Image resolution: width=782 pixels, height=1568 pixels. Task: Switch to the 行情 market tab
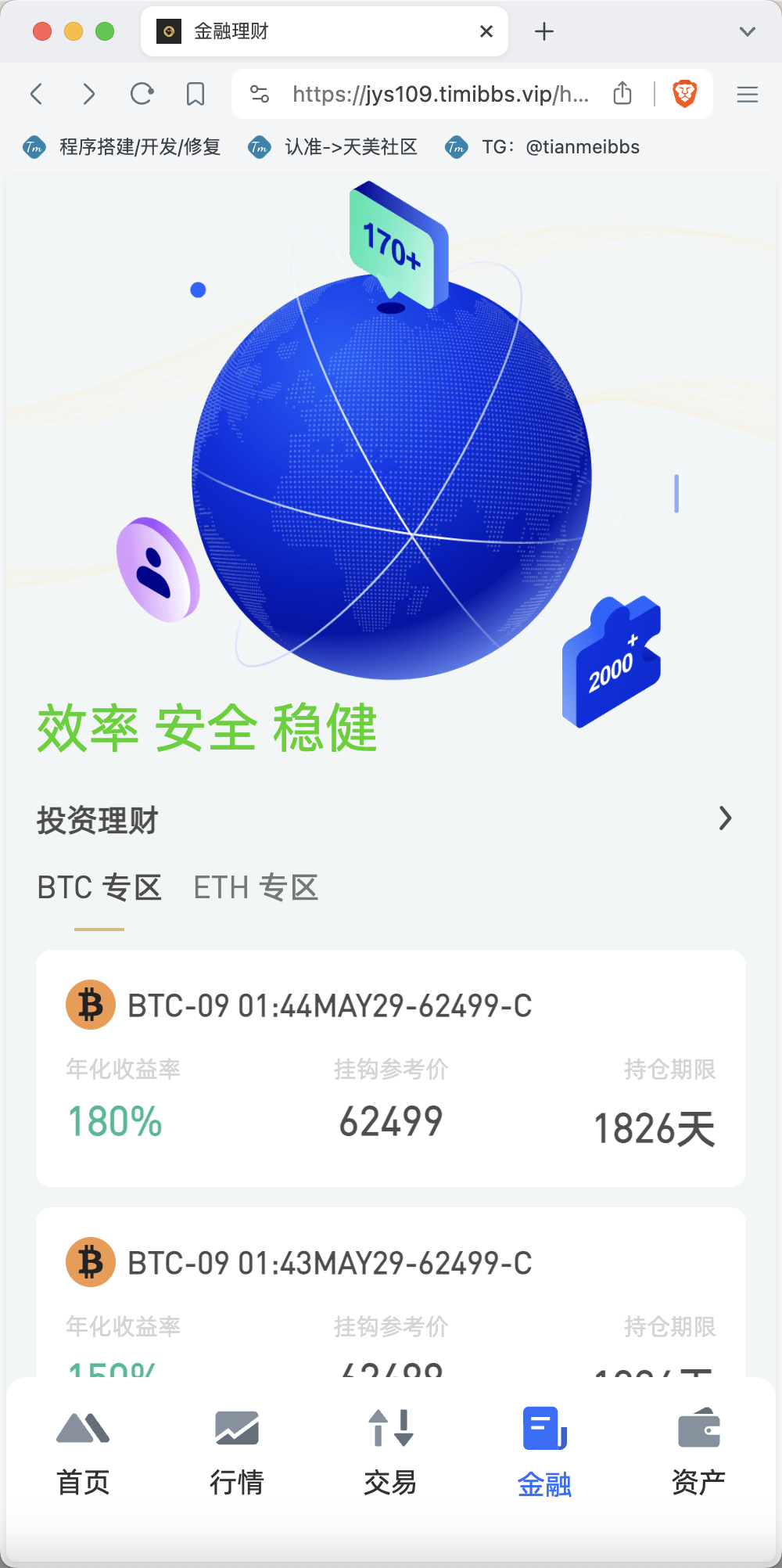(x=237, y=1452)
